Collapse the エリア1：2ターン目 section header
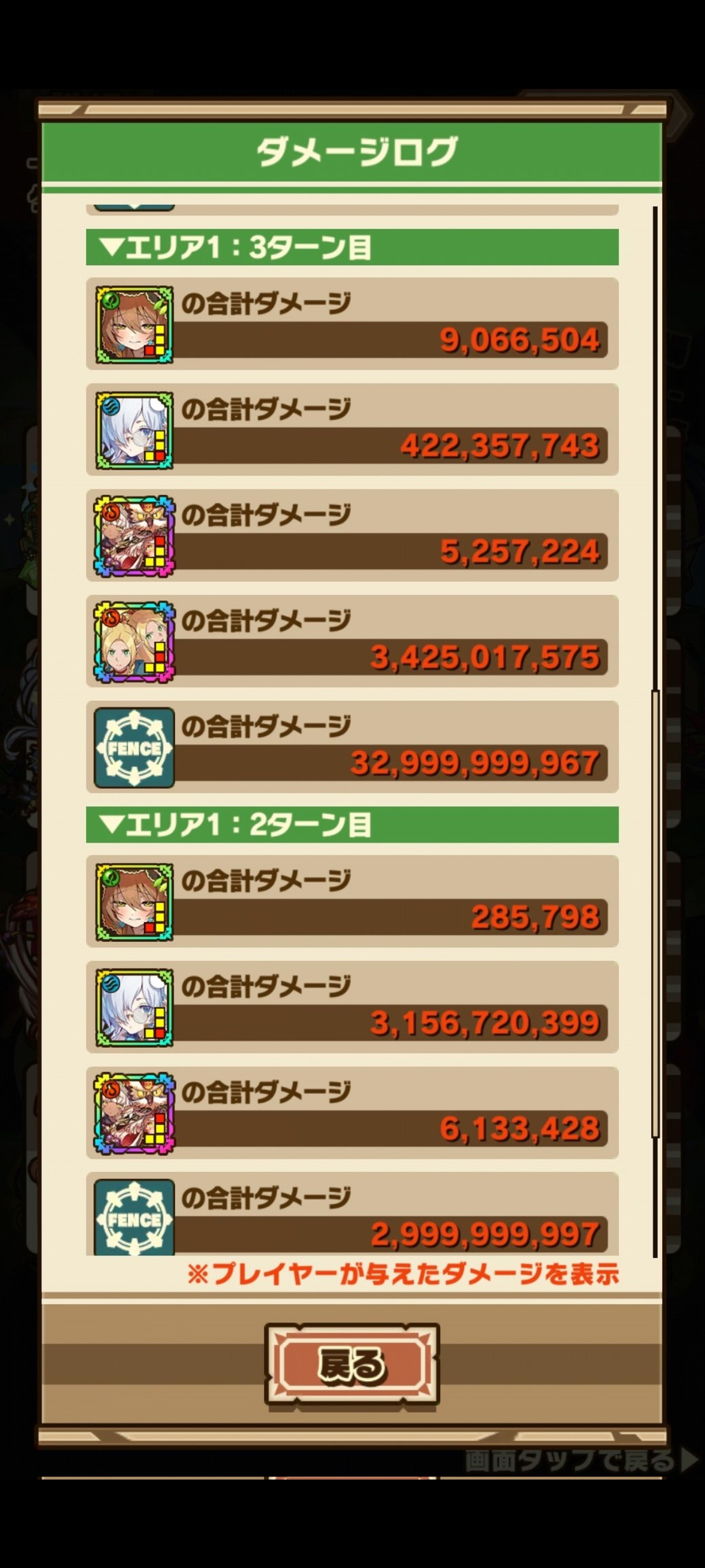Image resolution: width=705 pixels, height=1568 pixels. [x=352, y=825]
